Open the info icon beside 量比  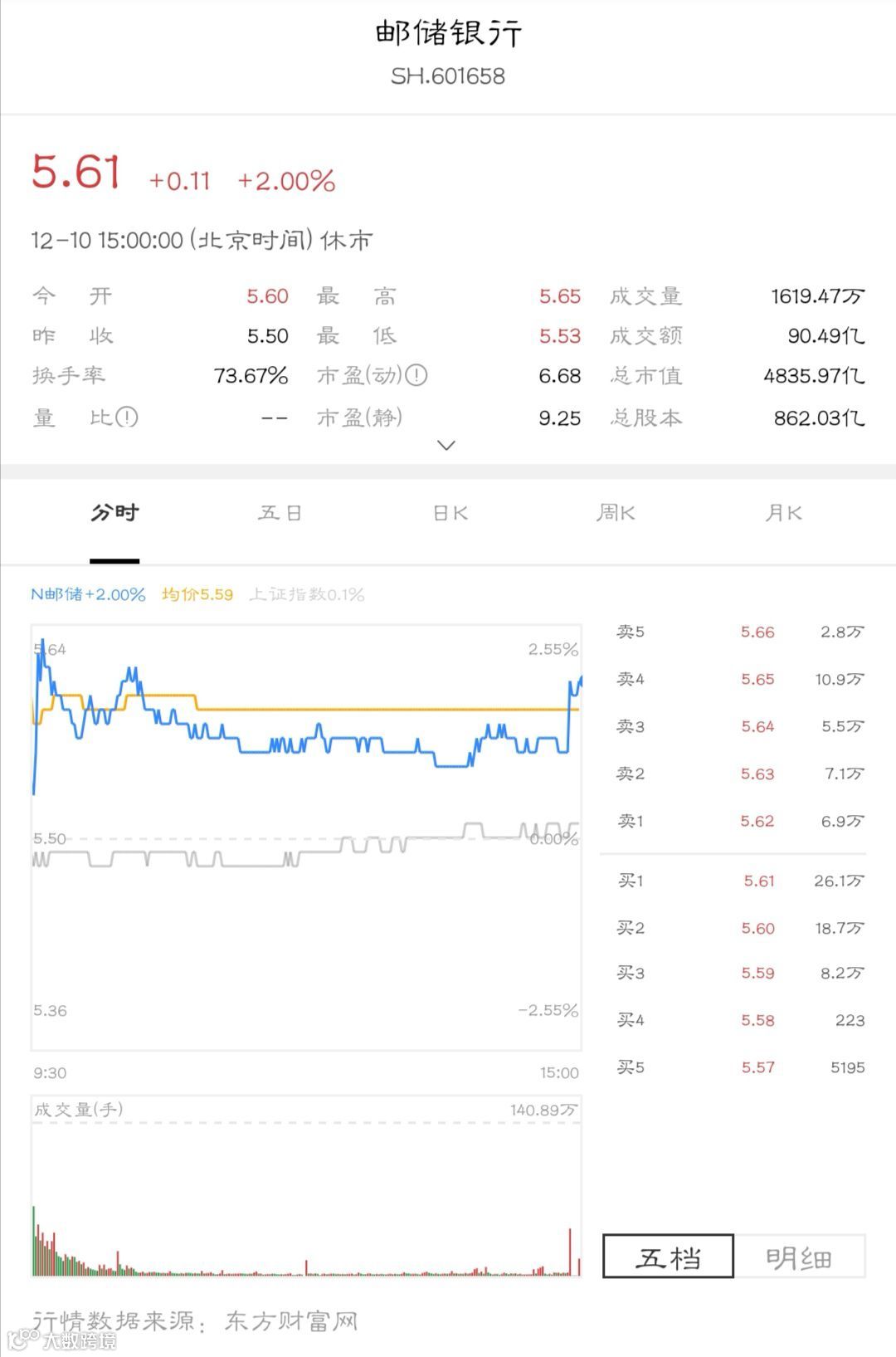(x=127, y=417)
